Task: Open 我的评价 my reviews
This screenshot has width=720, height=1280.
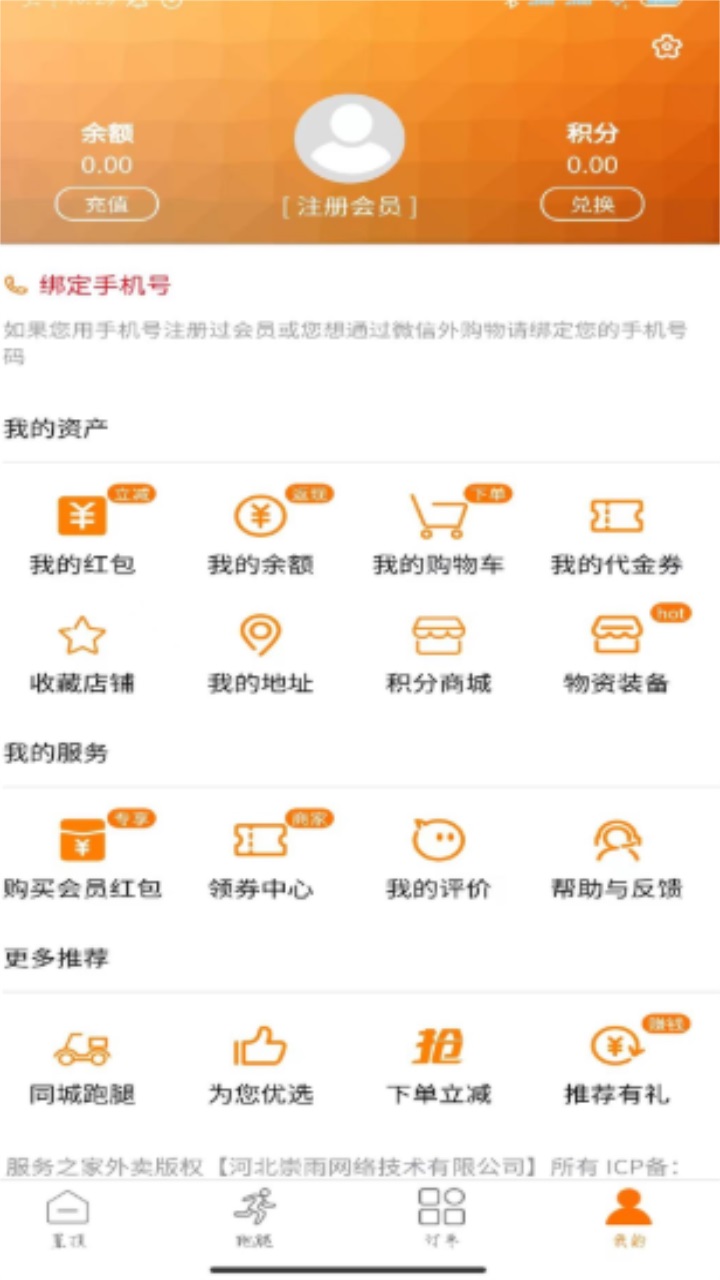Action: (x=440, y=855)
